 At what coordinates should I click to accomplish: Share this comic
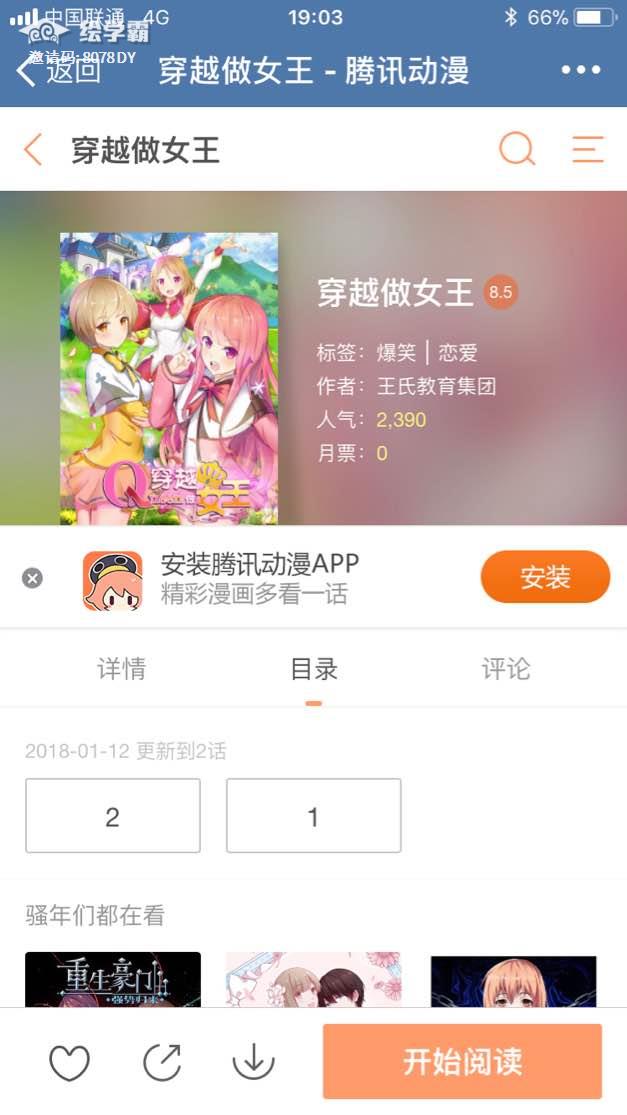click(x=162, y=1062)
